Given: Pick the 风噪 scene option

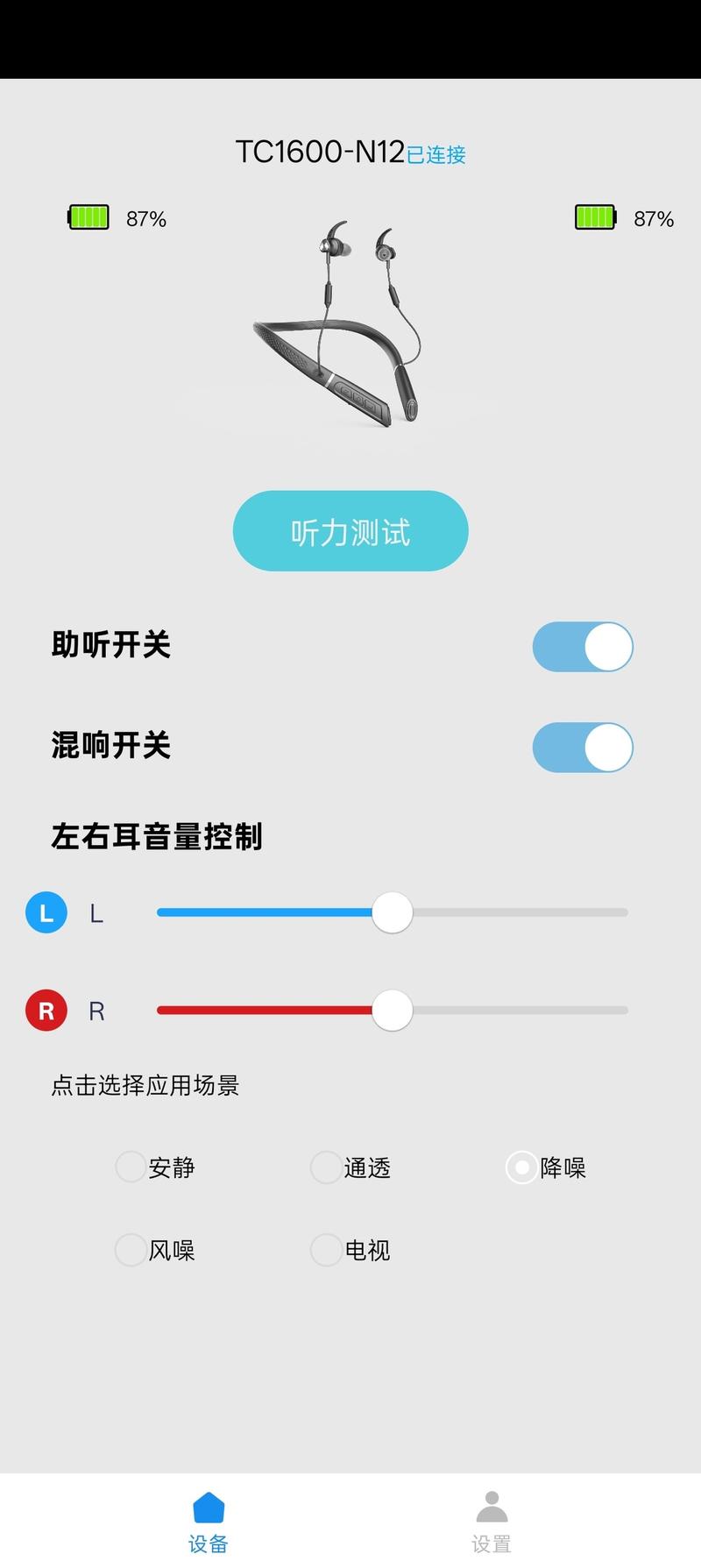Looking at the screenshot, I should tap(155, 1250).
